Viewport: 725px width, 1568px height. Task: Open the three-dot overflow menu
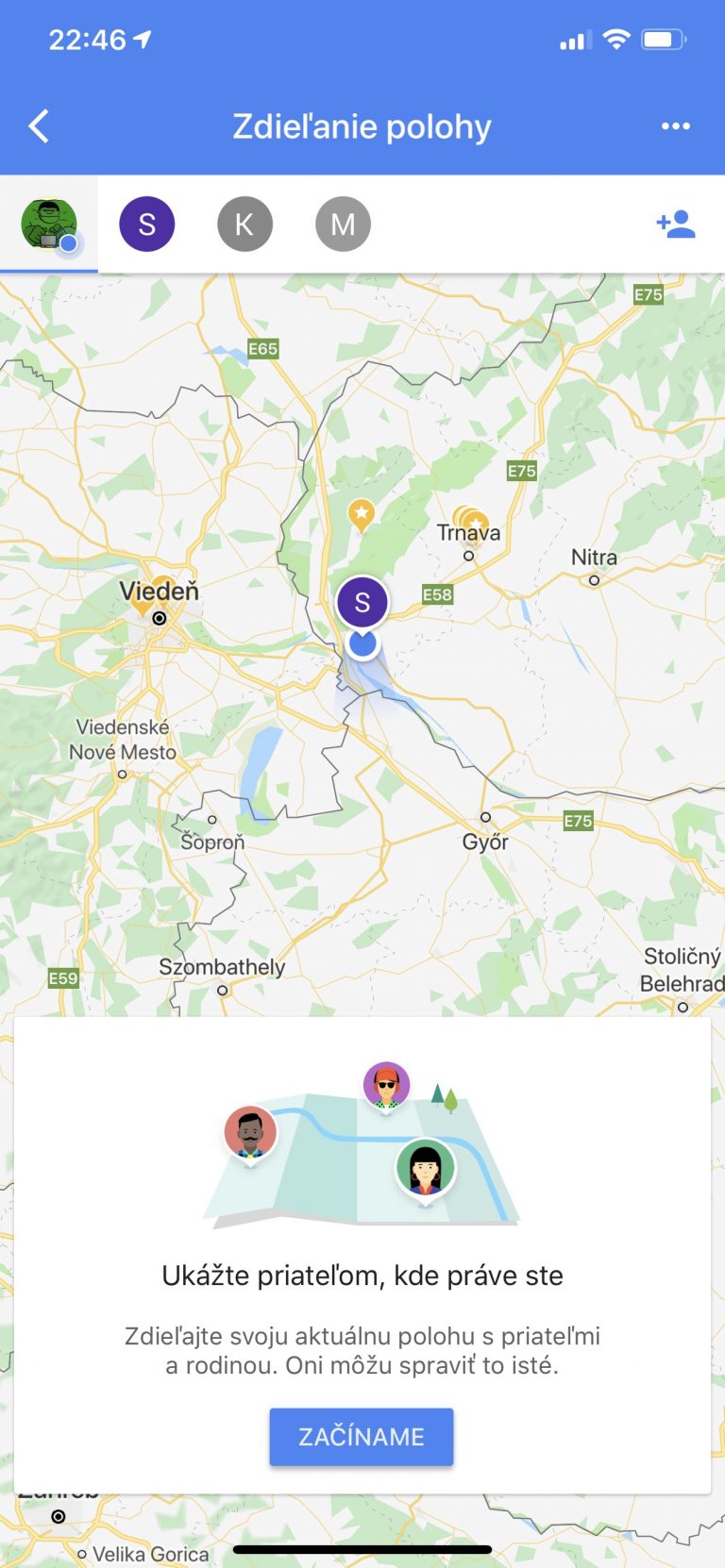(675, 126)
